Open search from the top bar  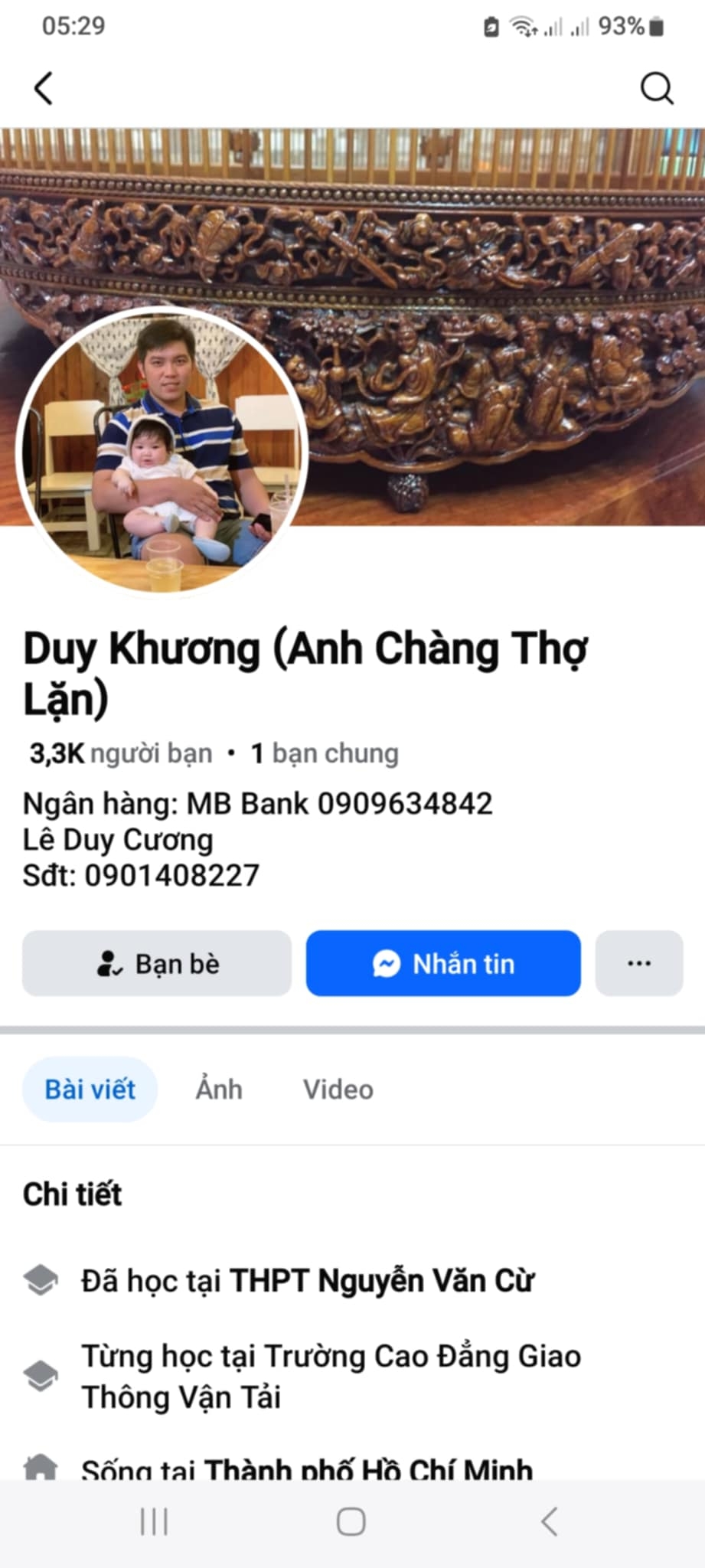point(656,88)
